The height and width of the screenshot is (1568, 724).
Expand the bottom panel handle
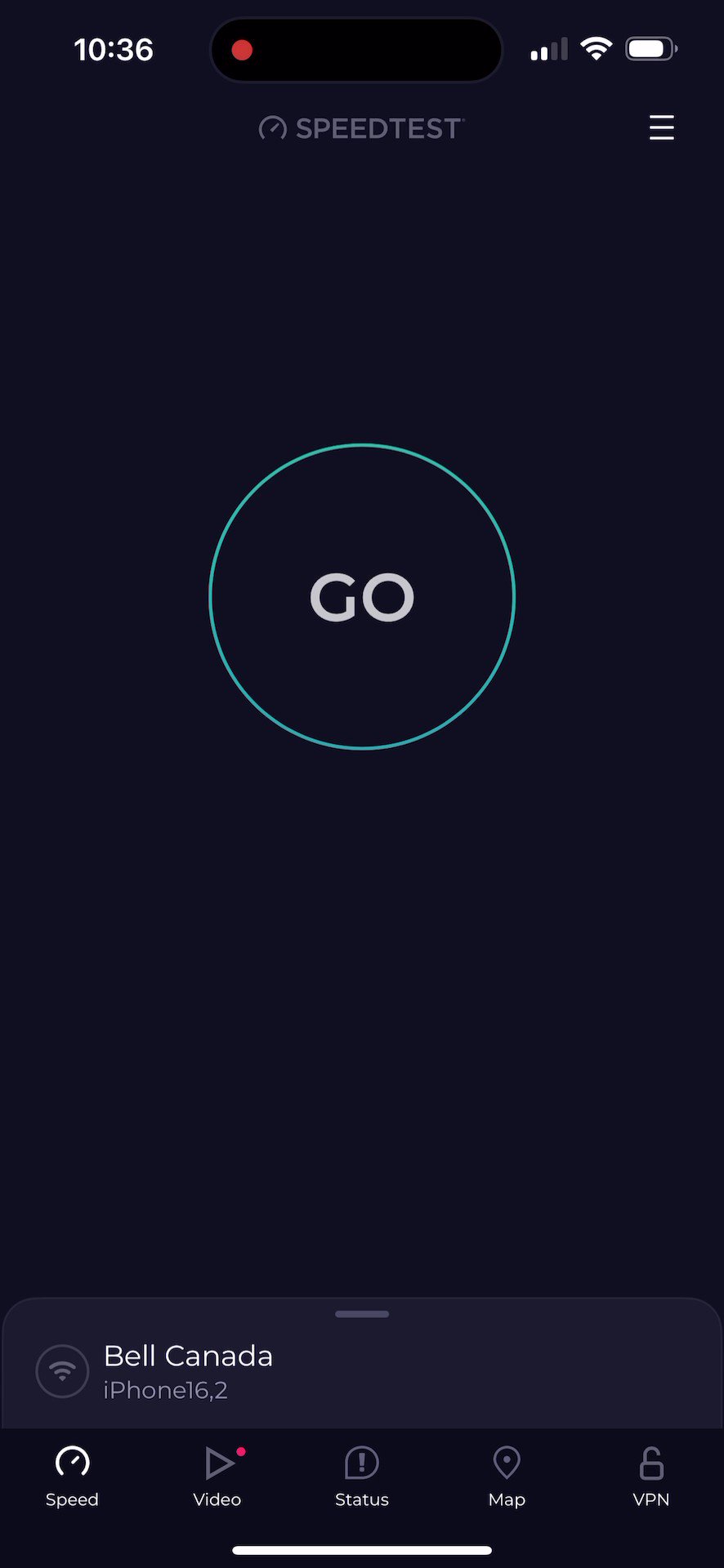click(x=362, y=1314)
